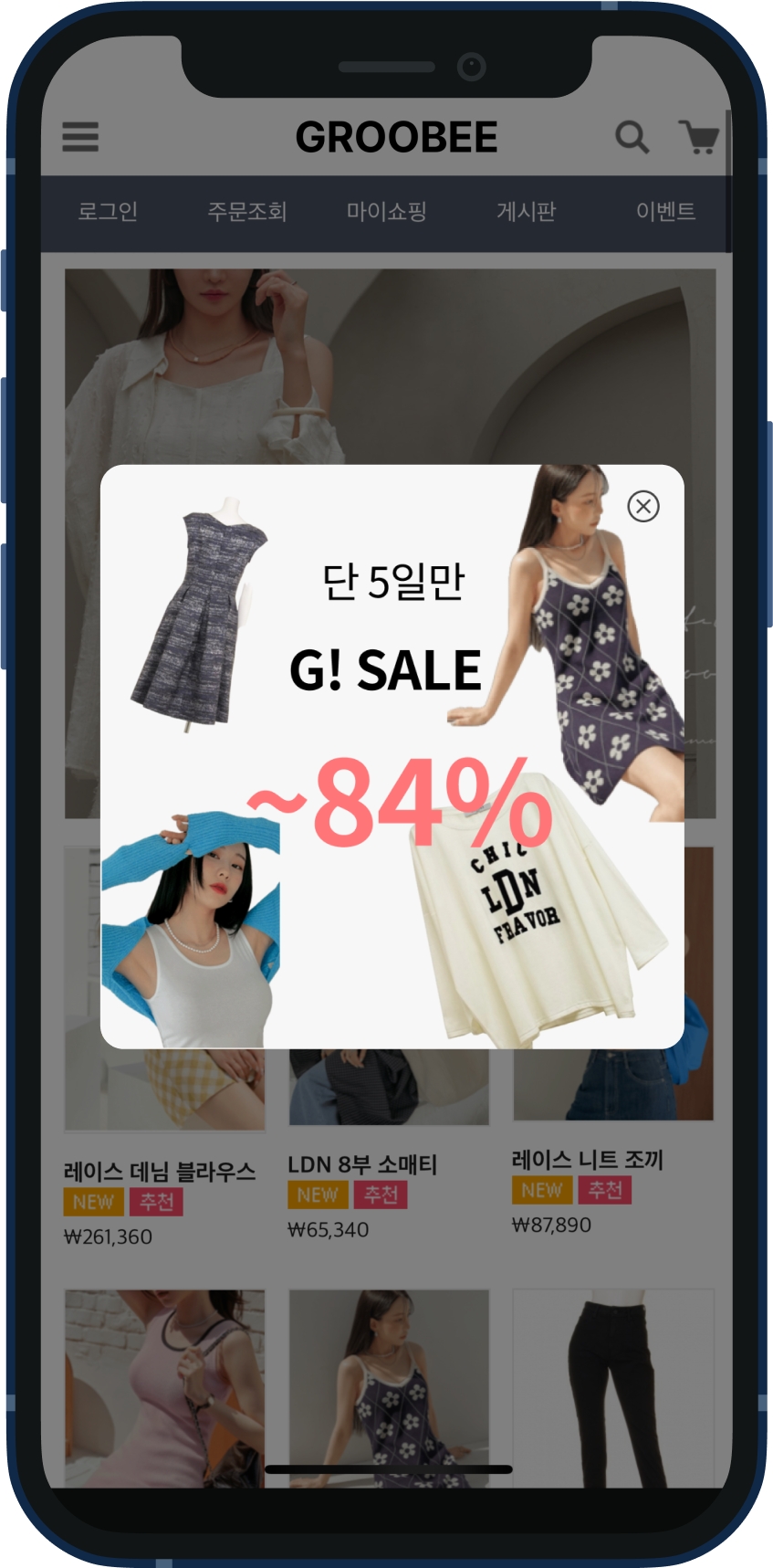Go to 로그인 page

pos(108,212)
